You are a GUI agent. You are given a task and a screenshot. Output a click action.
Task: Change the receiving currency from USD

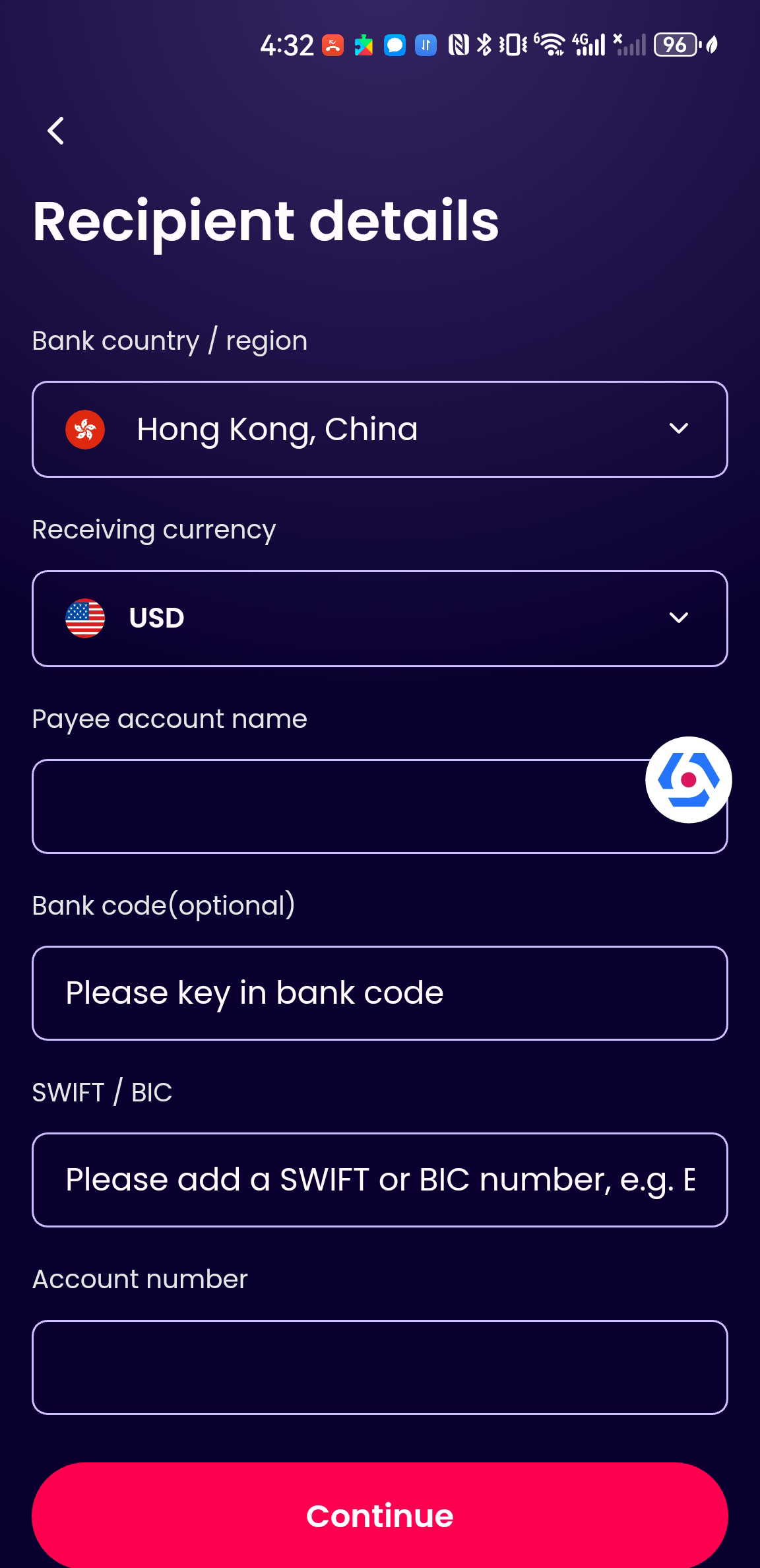click(379, 618)
